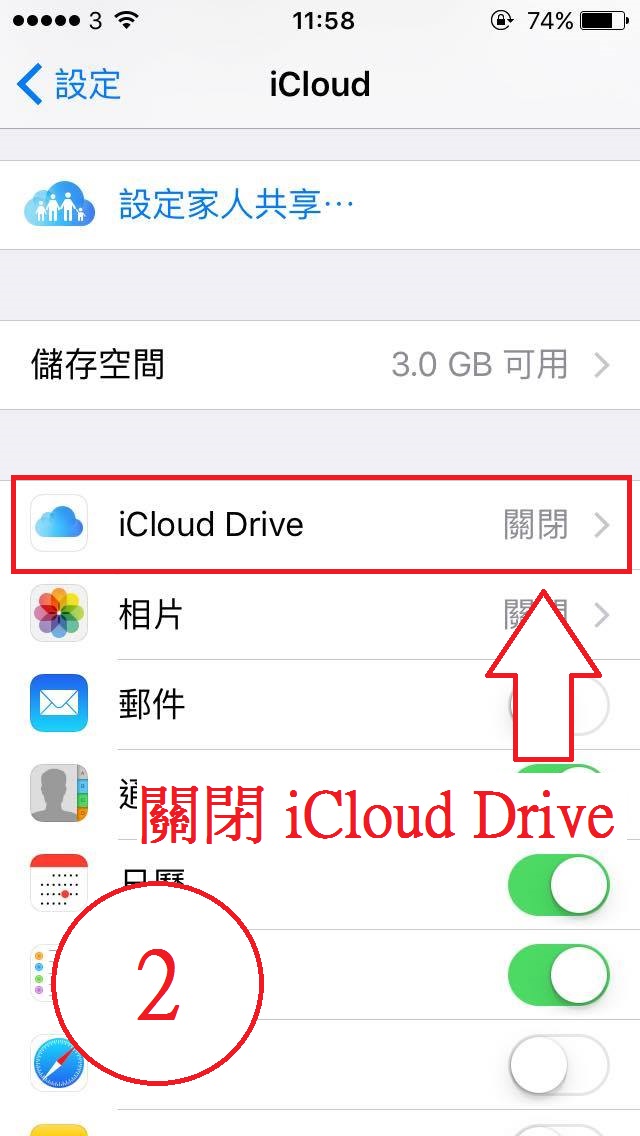The width and height of the screenshot is (640, 1136).
Task: Open the iCloud Drive settings row
Action: coord(320,524)
